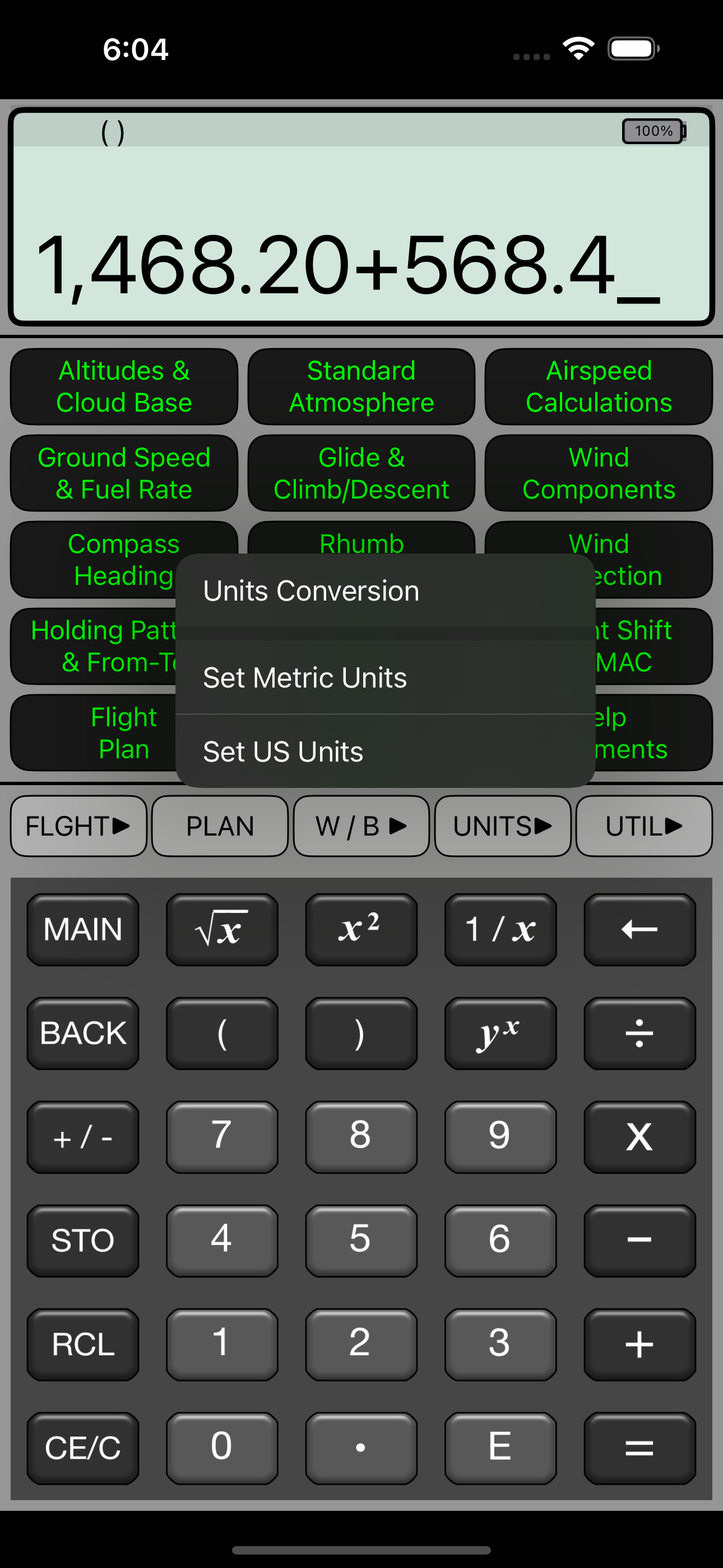Viewport: 723px width, 1568px height.
Task: Select Set Metric Units option
Action: tap(384, 677)
